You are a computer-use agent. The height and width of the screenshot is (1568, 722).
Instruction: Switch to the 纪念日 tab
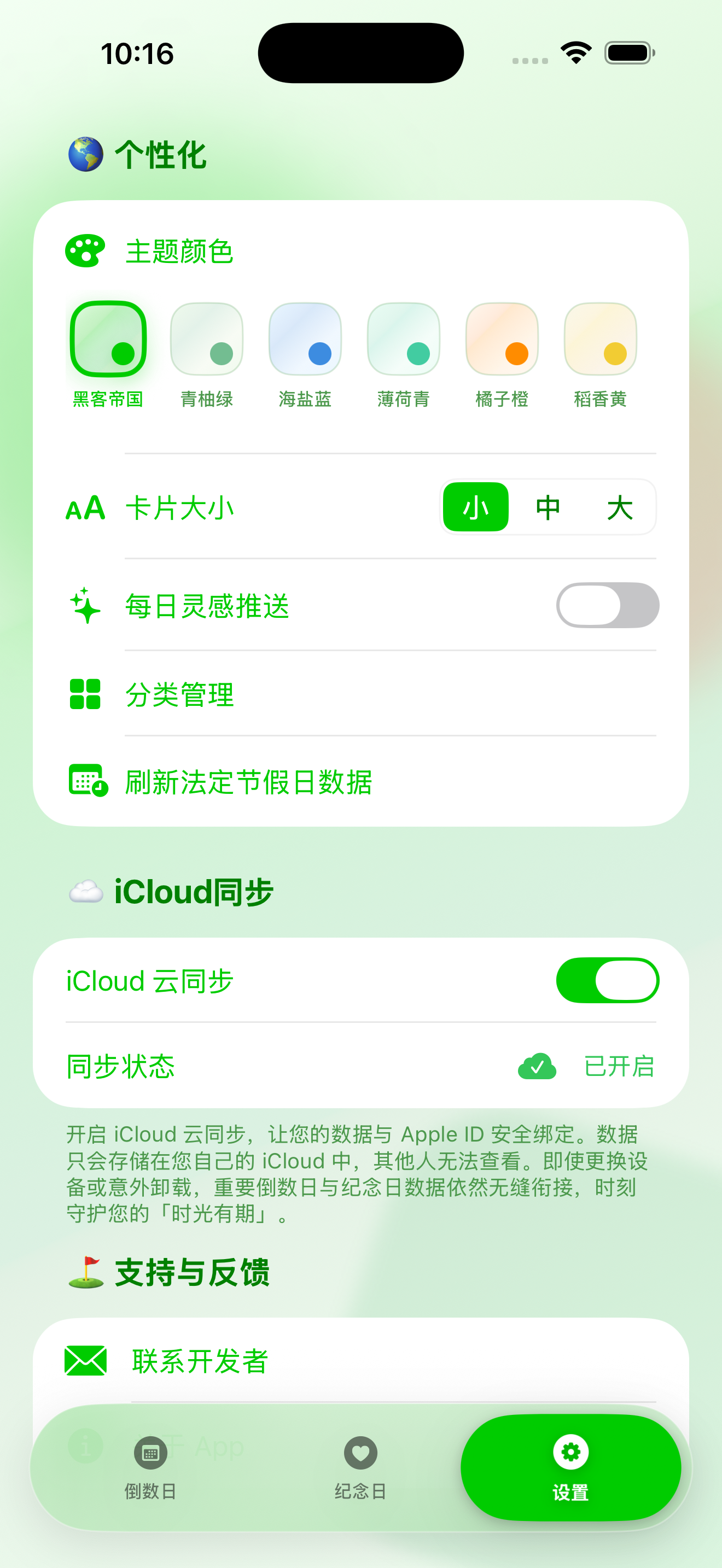click(x=361, y=1467)
